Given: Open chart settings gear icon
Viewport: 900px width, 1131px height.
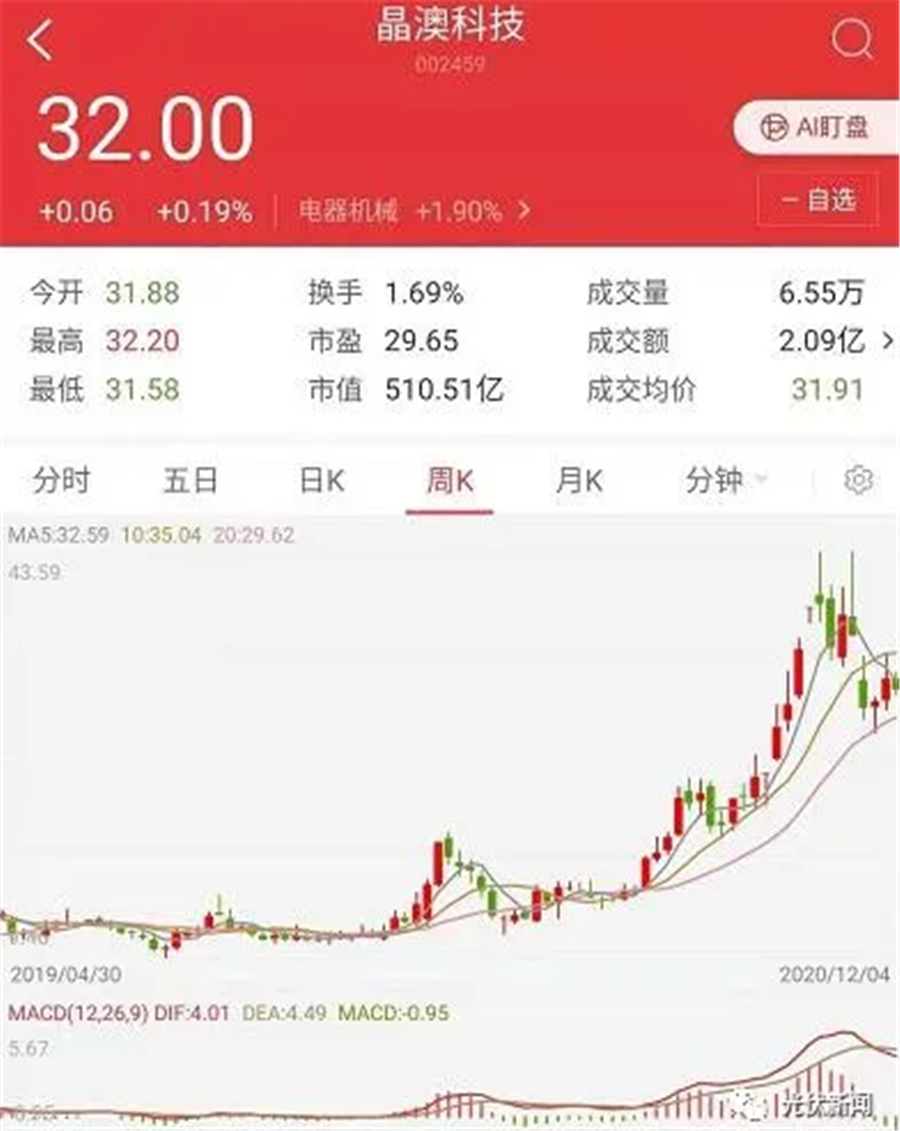Looking at the screenshot, I should click(858, 481).
